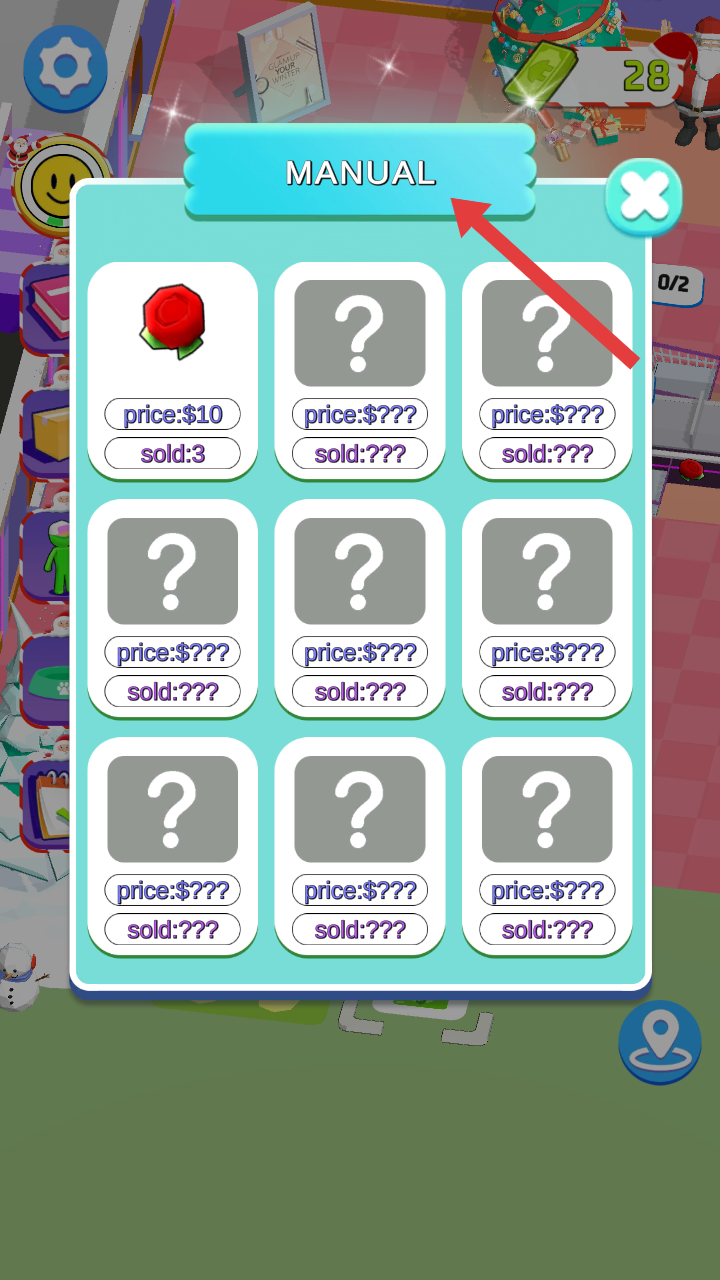Tap the map location pin button
Image resolution: width=720 pixels, height=1280 pixels.
pos(659,1041)
